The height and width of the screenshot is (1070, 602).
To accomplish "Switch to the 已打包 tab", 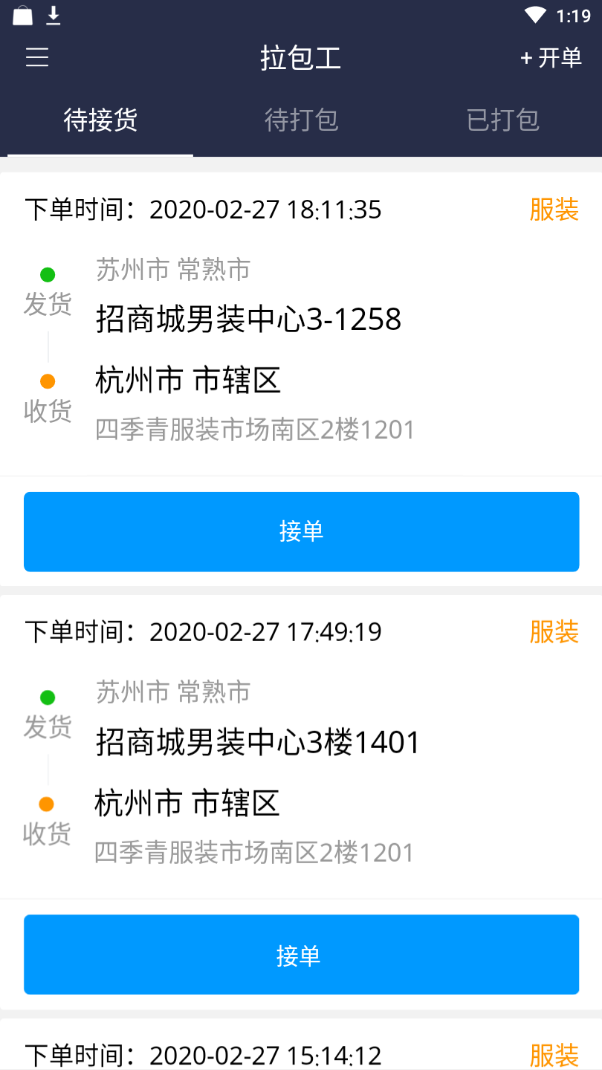I will [503, 121].
